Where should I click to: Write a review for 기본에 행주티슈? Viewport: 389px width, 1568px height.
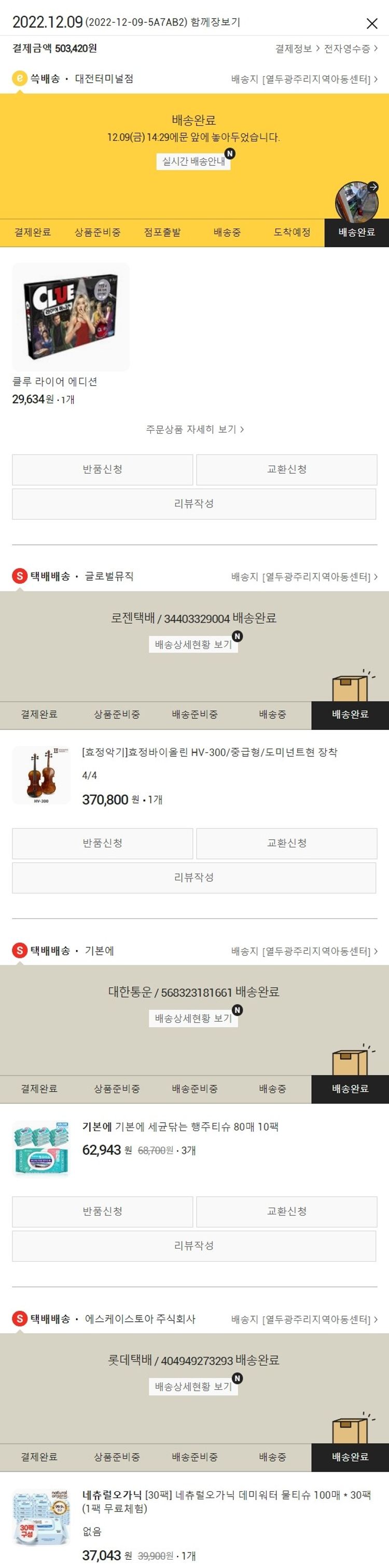click(x=193, y=1246)
